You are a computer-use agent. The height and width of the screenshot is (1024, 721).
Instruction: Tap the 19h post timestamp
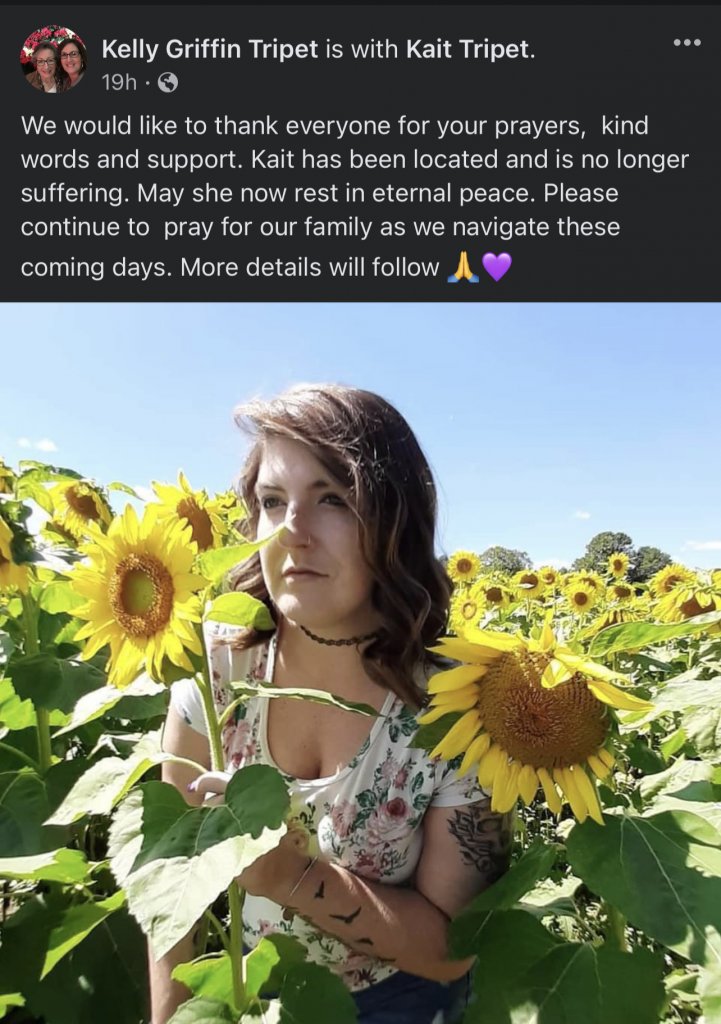[118, 83]
